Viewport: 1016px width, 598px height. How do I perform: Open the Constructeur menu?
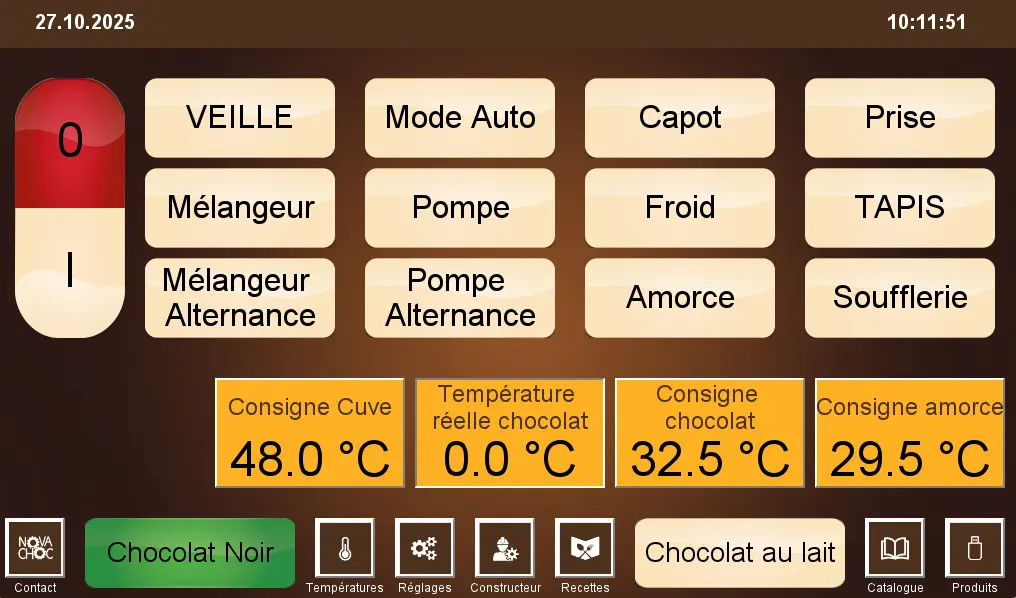505,548
